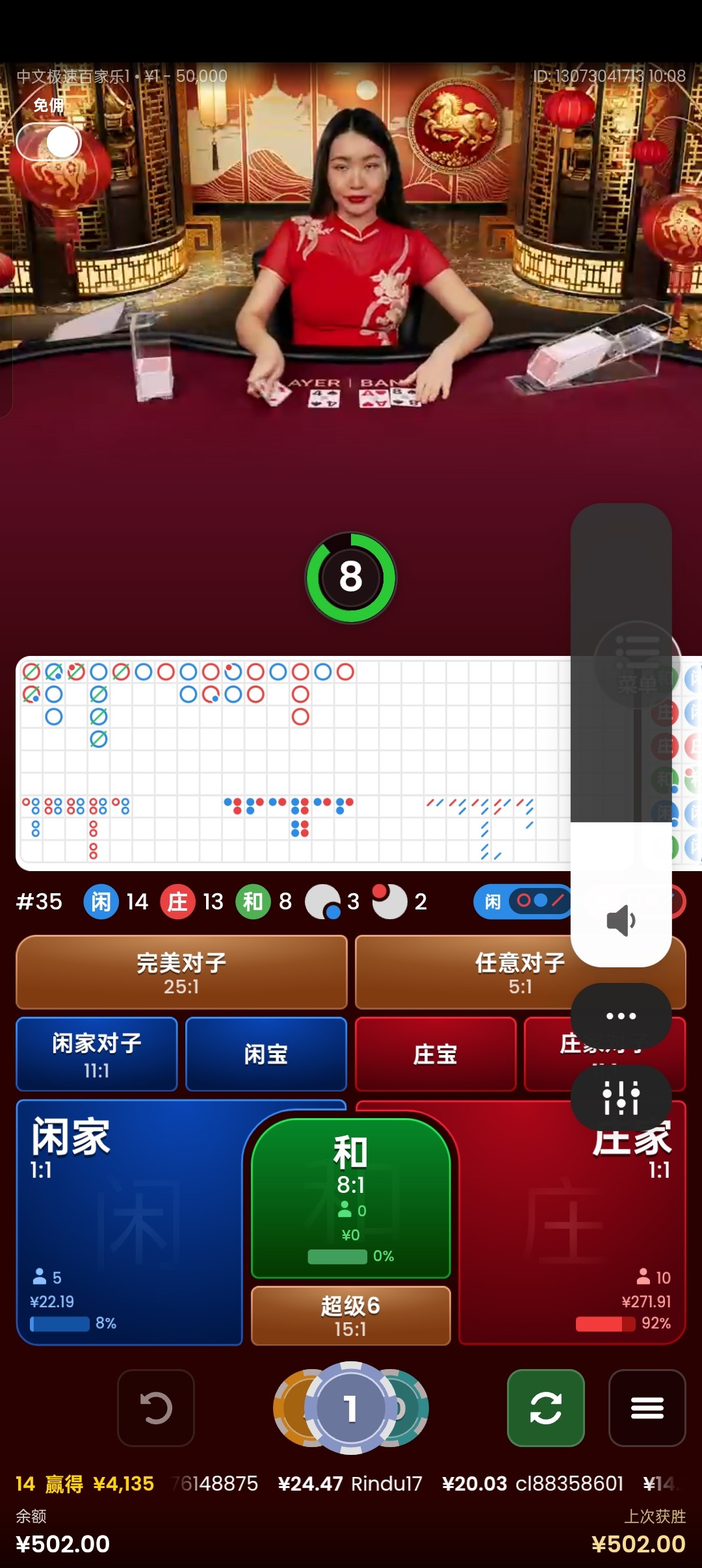The image size is (702, 1568).
Task: Tap the 闲 prediction road button
Action: pos(523,902)
